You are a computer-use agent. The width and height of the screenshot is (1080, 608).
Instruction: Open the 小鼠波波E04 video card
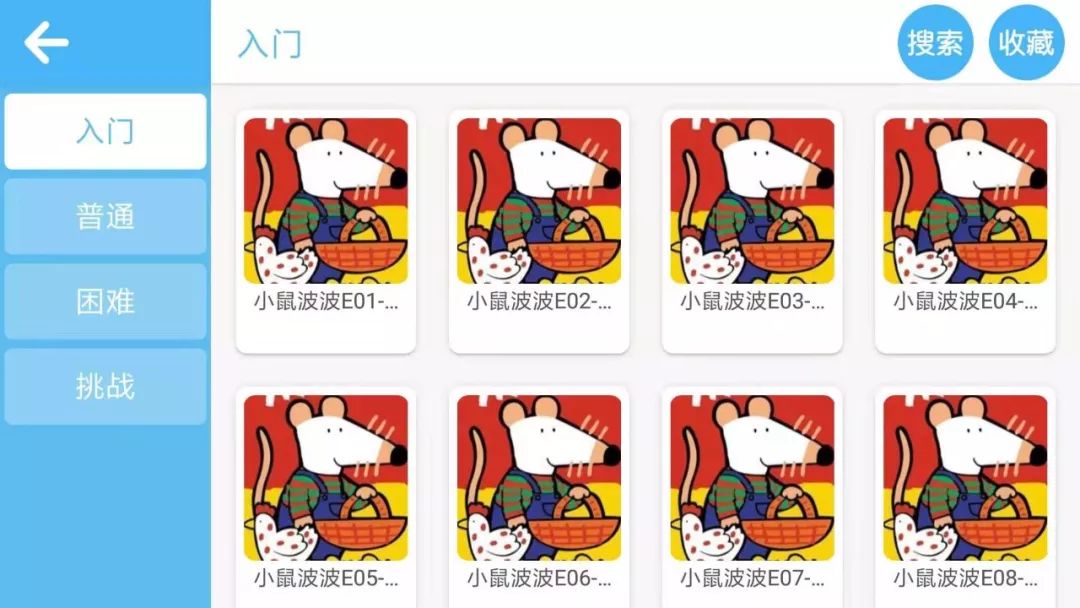coord(965,230)
